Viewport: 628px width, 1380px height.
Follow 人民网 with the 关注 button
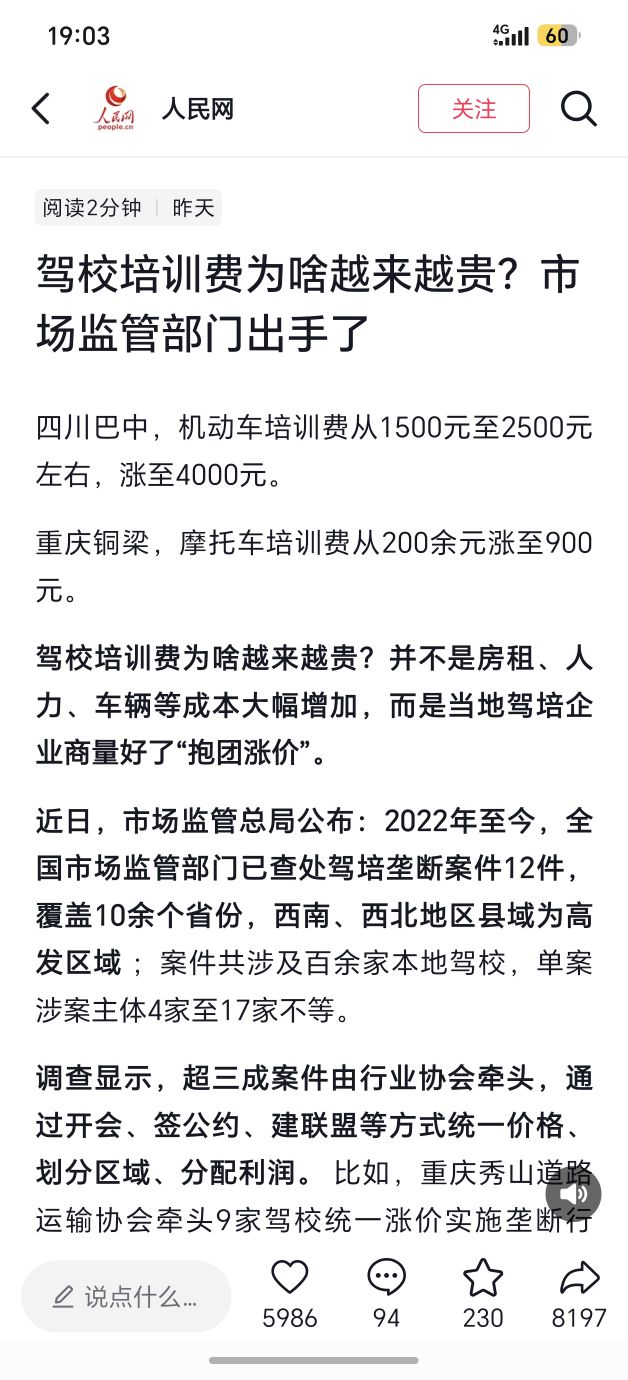[x=474, y=108]
